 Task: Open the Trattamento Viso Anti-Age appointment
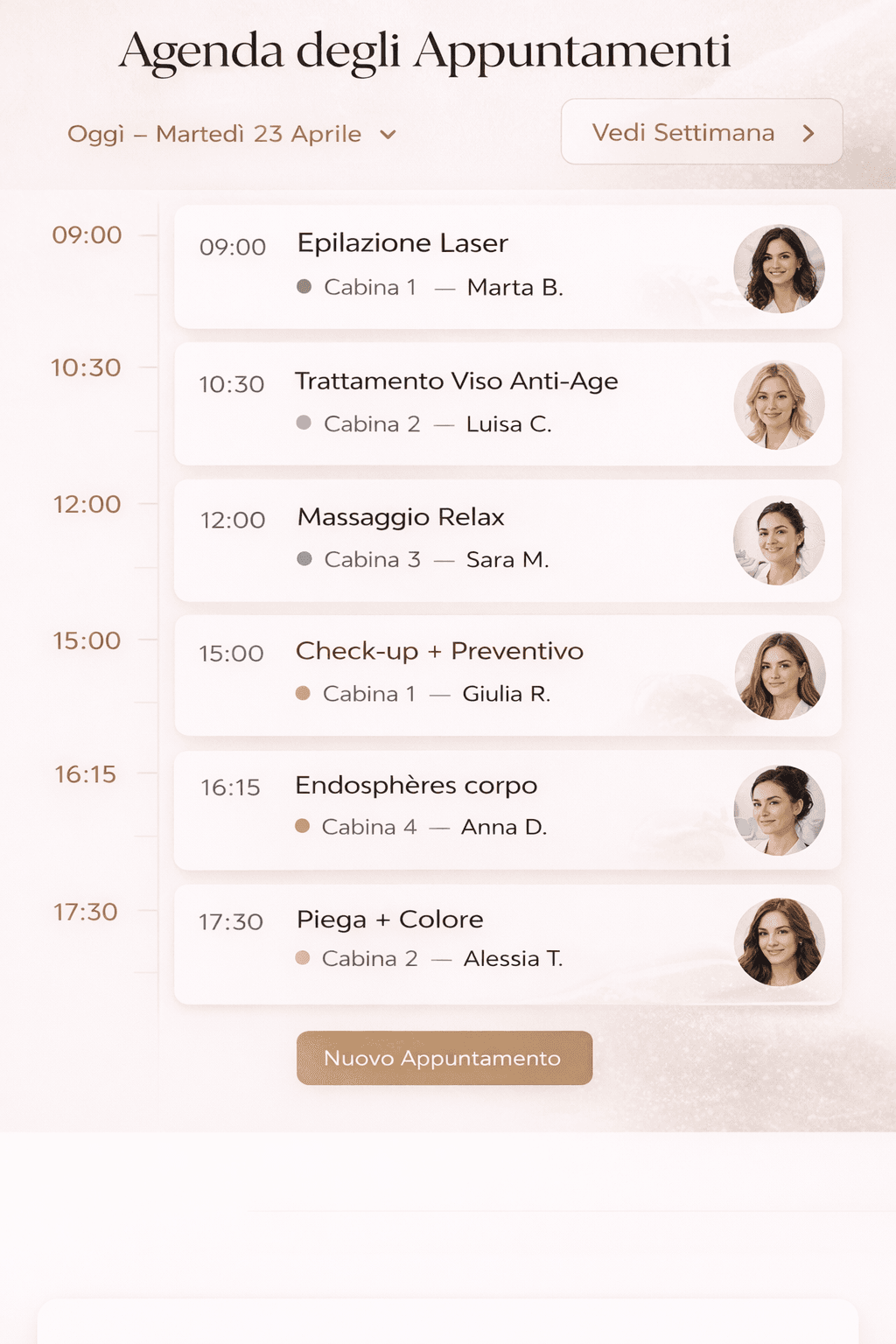coord(507,403)
